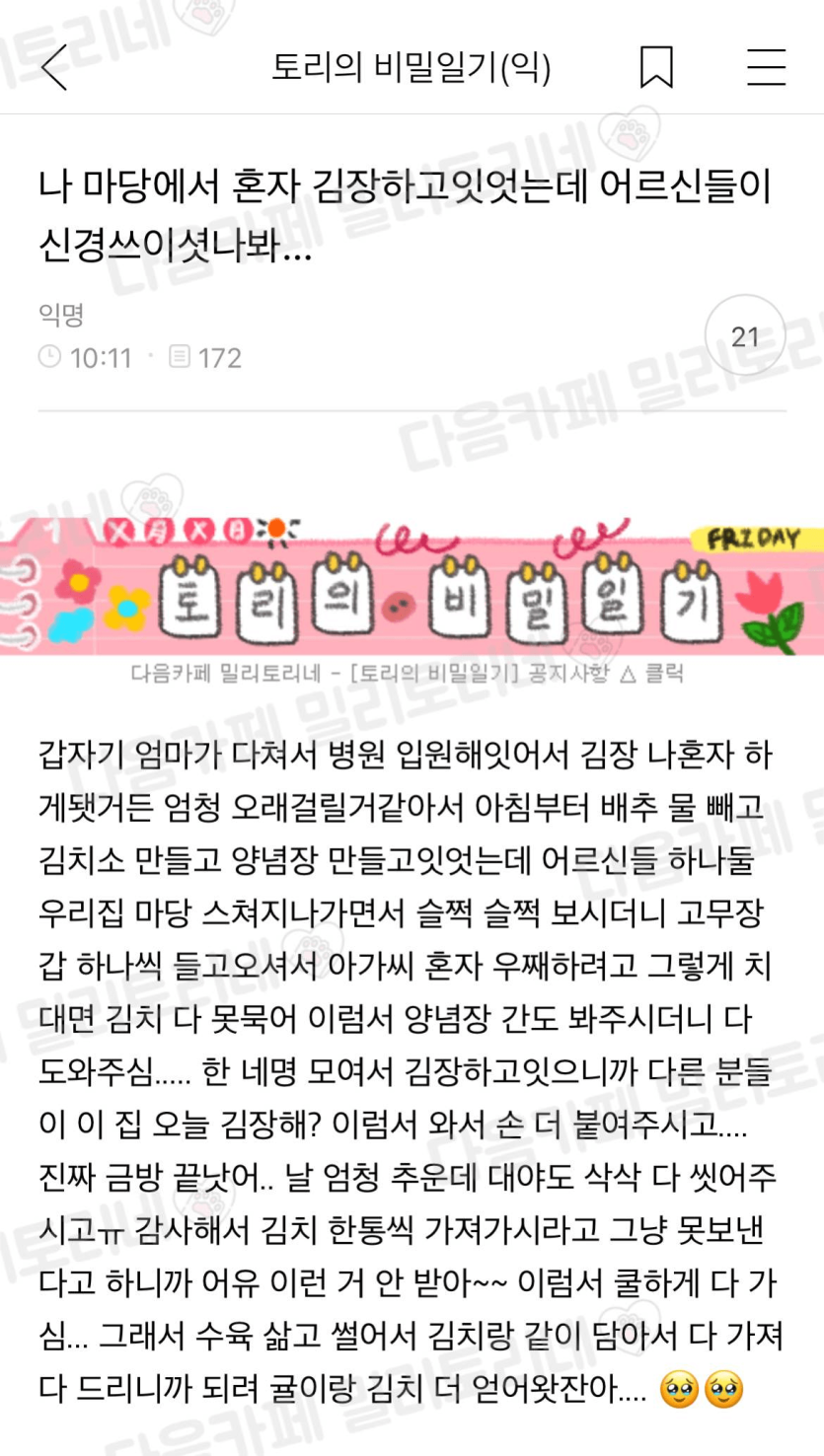Screen dimensions: 824x1456
Task: Open the 토리의 비밀일기 notice banner
Action: 412,589
